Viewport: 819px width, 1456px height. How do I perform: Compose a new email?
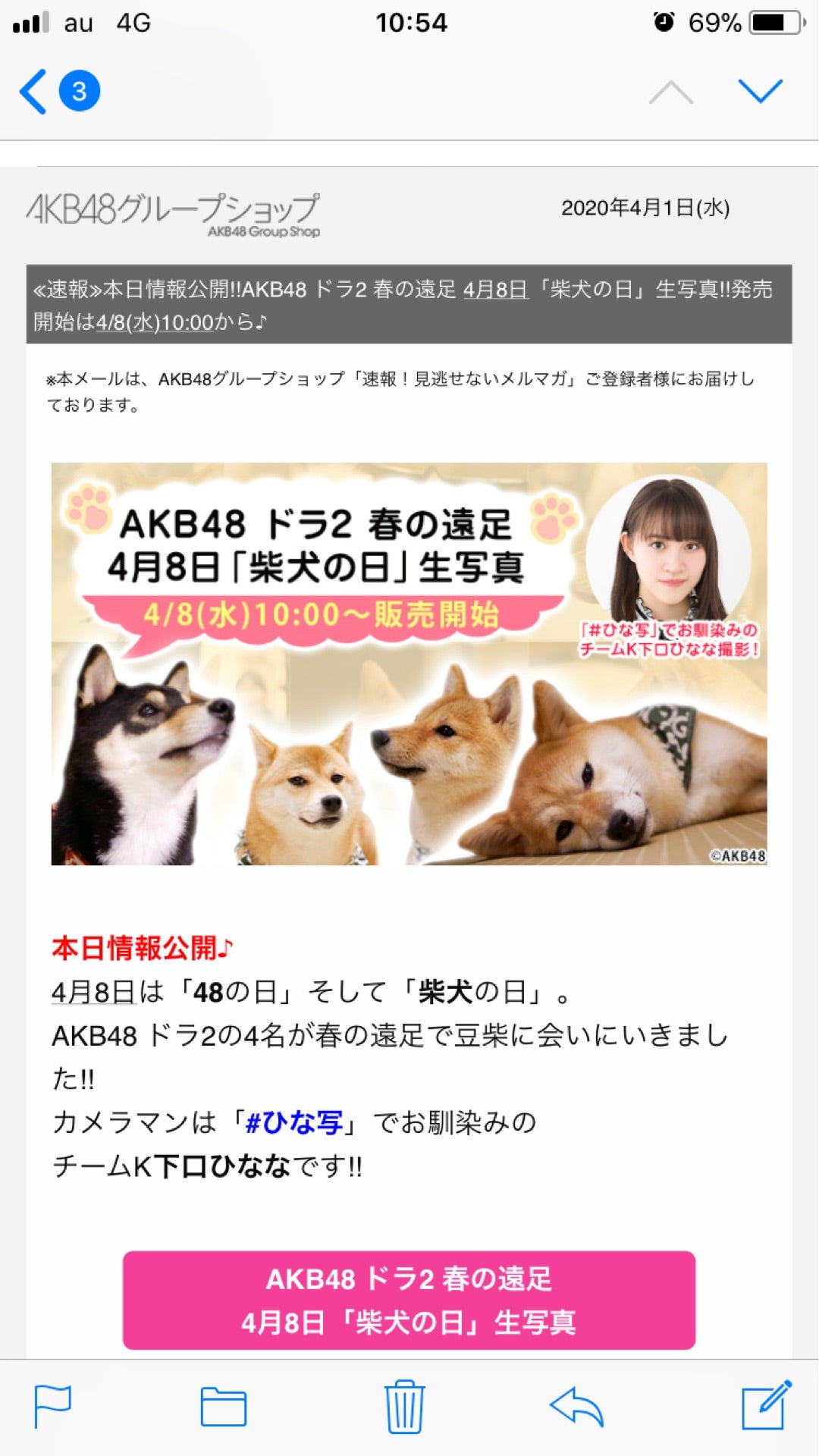766,1406
